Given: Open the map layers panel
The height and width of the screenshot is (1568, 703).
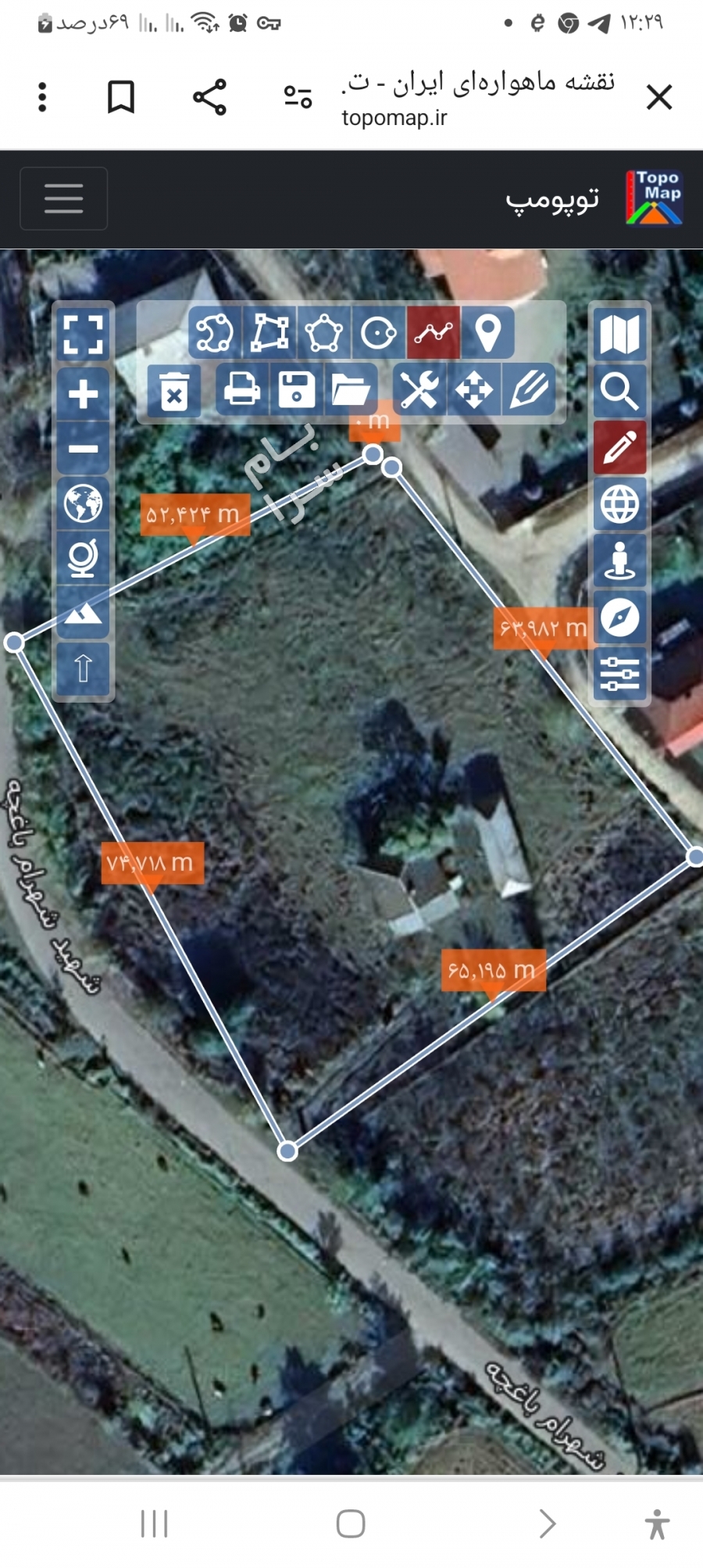Looking at the screenshot, I should [x=619, y=335].
